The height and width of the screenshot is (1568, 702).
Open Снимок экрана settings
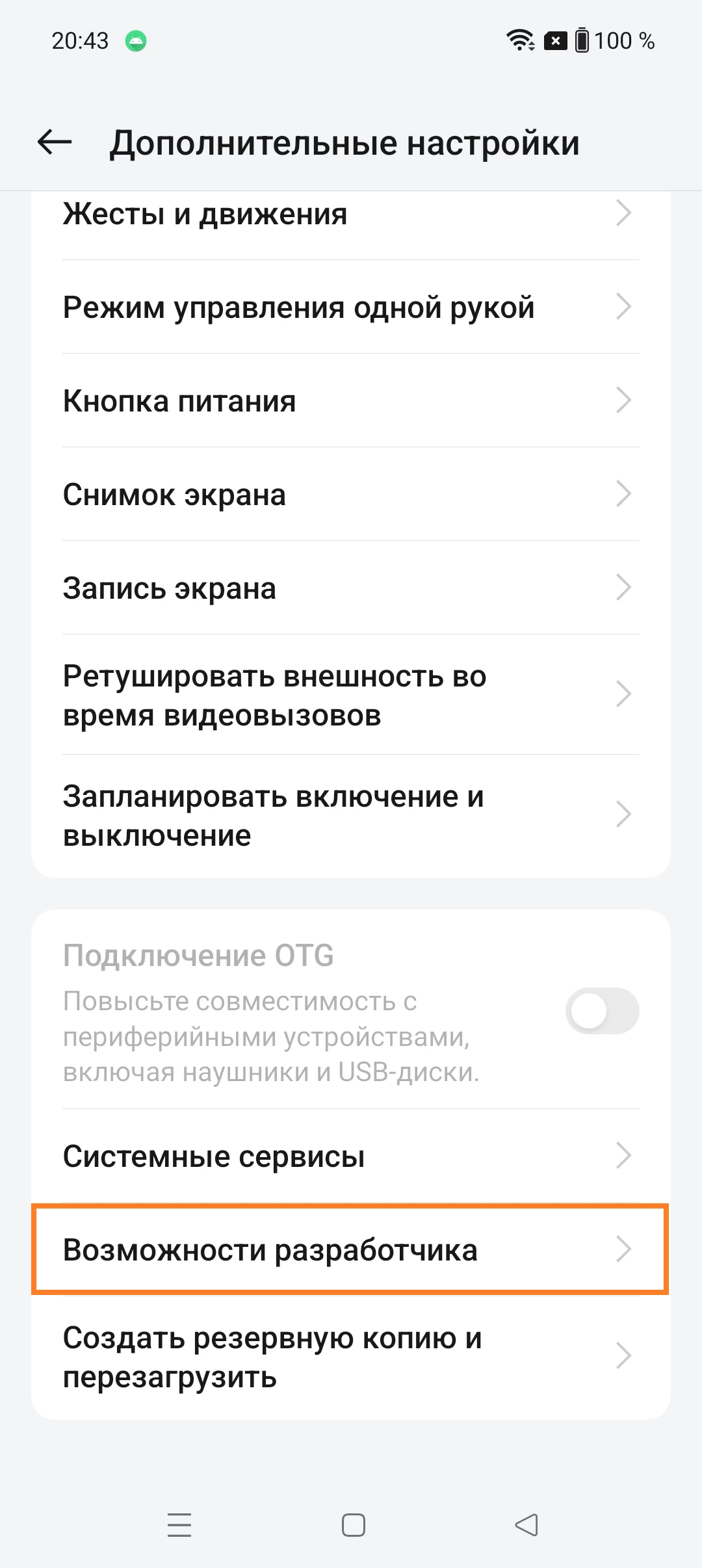point(351,494)
